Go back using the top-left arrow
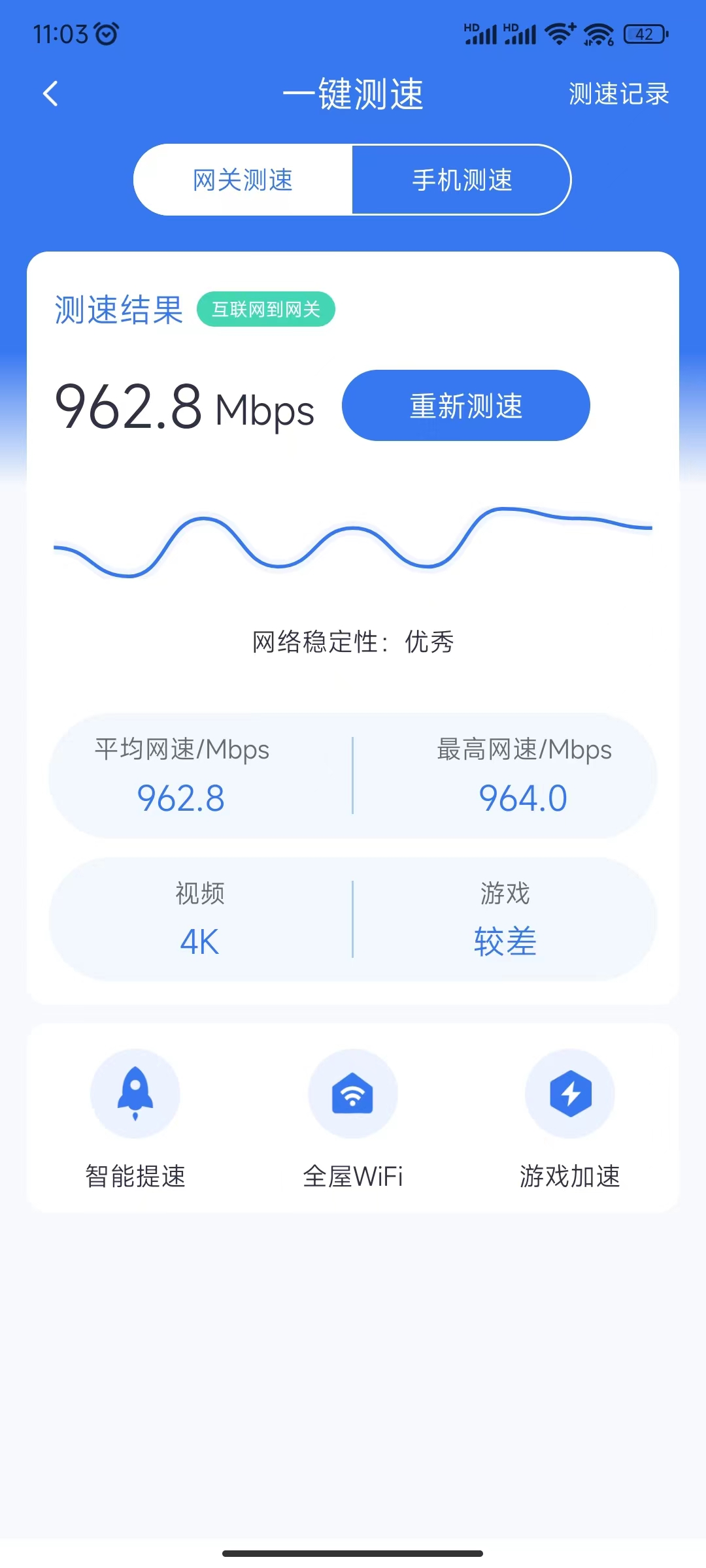Screen dimensions: 706x1568 [50, 93]
